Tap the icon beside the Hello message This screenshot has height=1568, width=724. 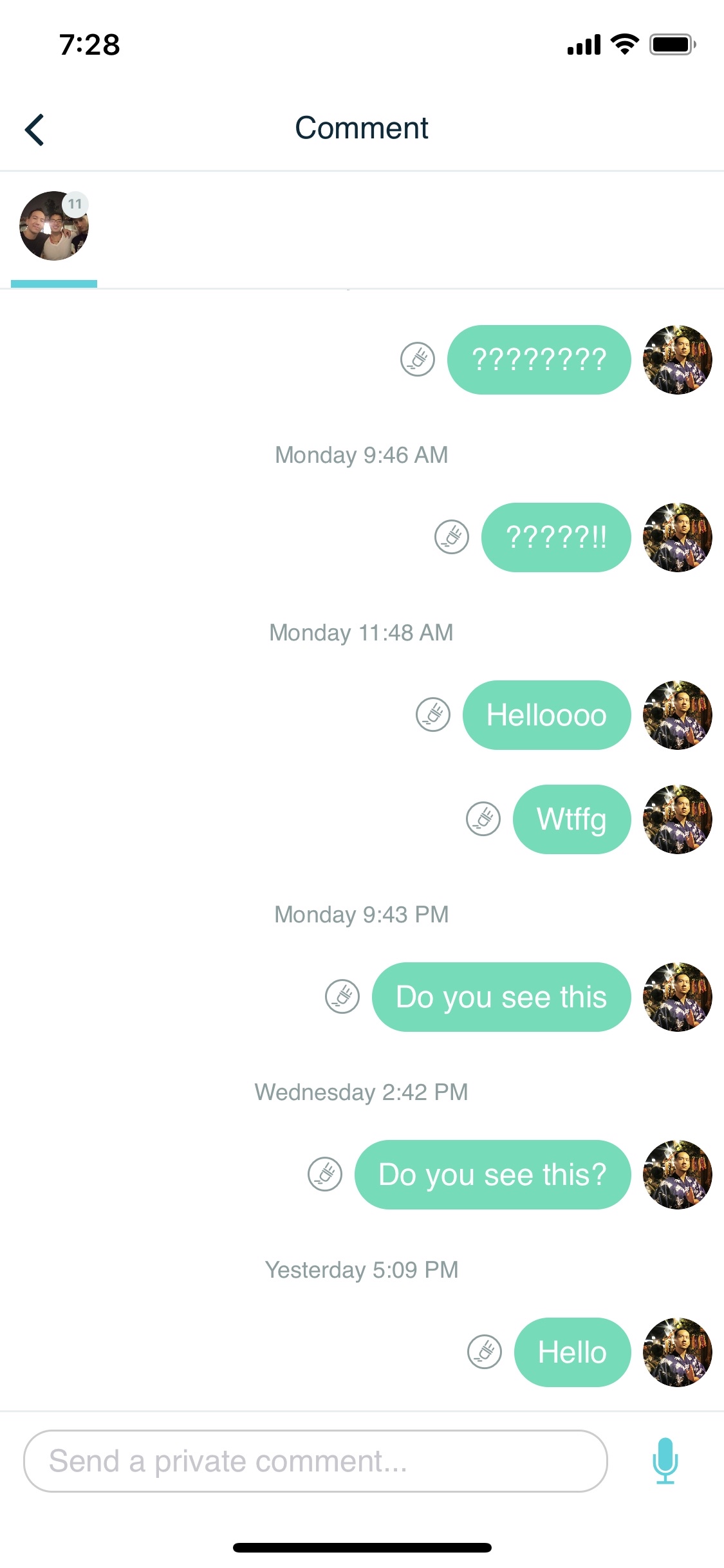485,1352
